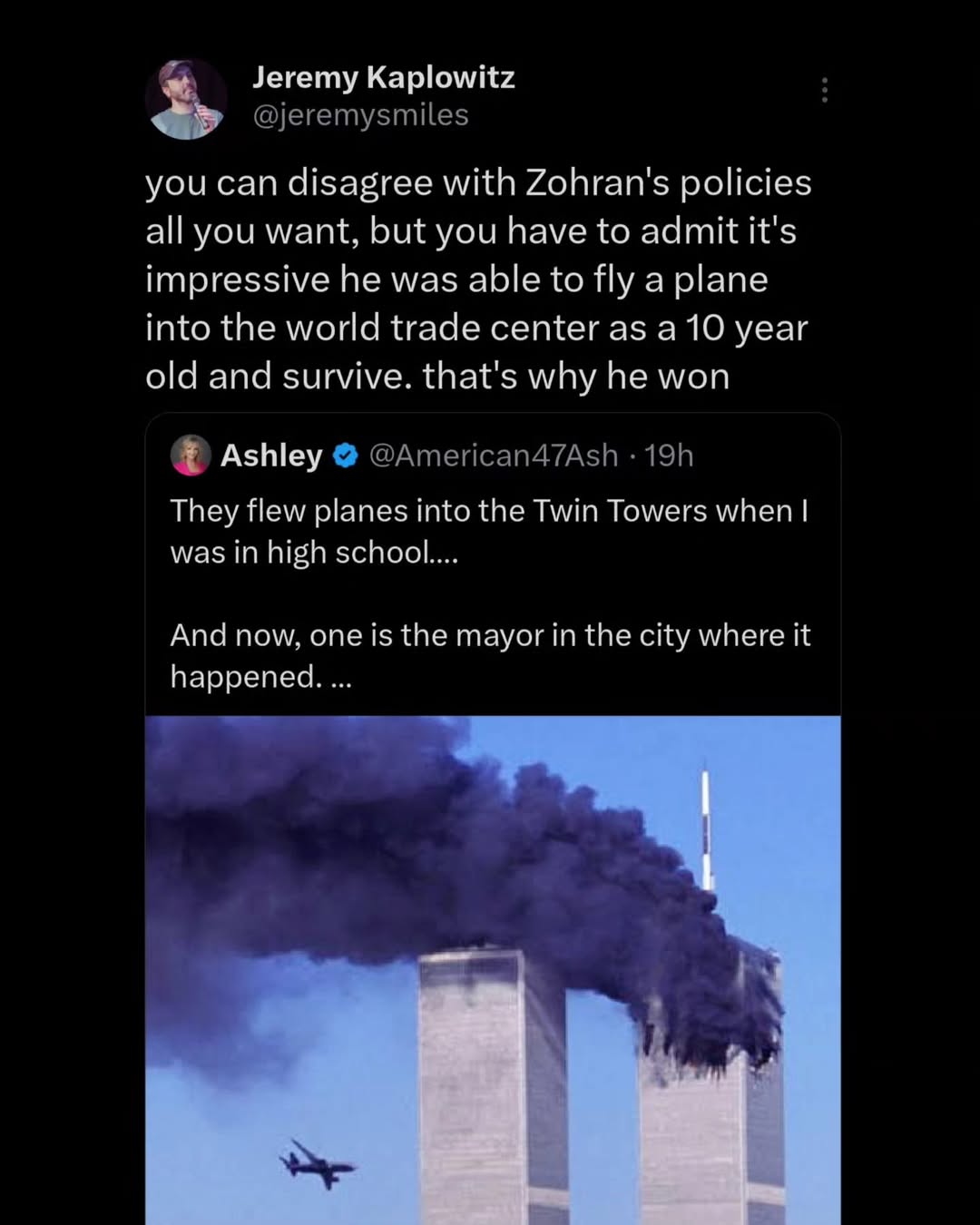This screenshot has width=980, height=1225.
Task: Click the three-dot overflow icon top right
Action: [x=825, y=89]
